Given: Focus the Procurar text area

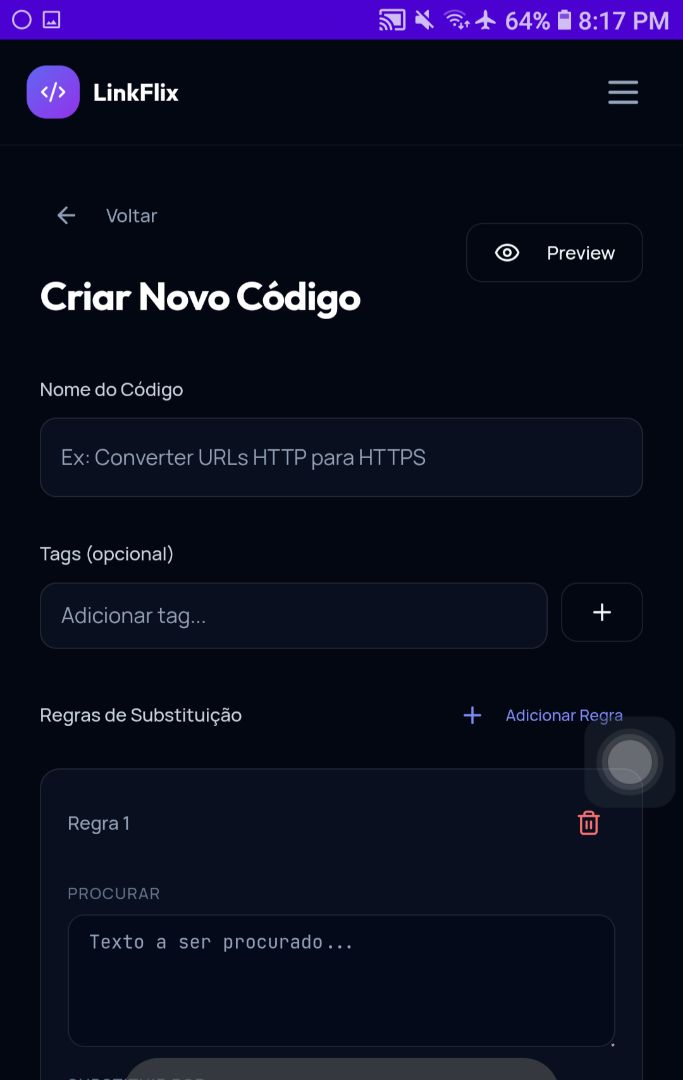Looking at the screenshot, I should tap(340, 980).
